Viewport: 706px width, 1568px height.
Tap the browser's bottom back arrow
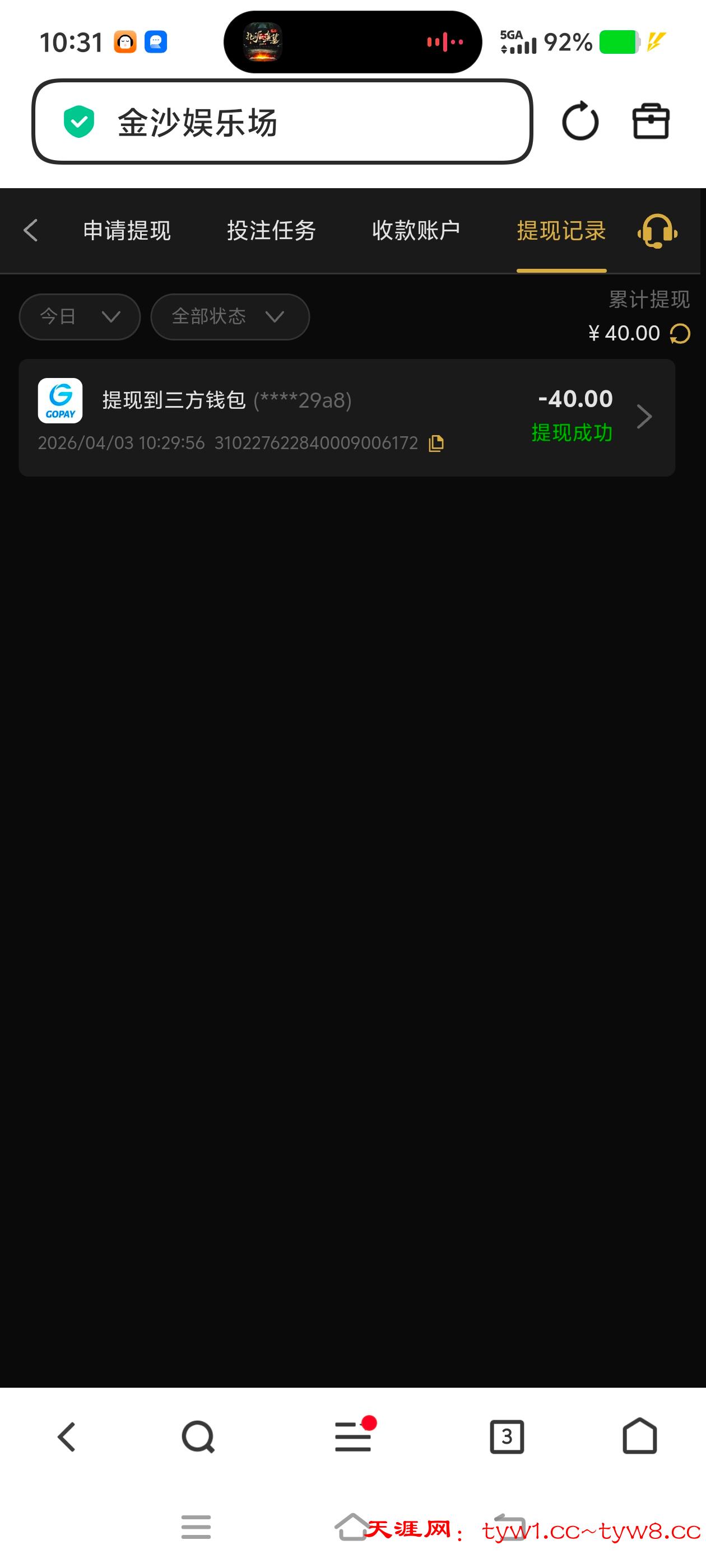66,1437
